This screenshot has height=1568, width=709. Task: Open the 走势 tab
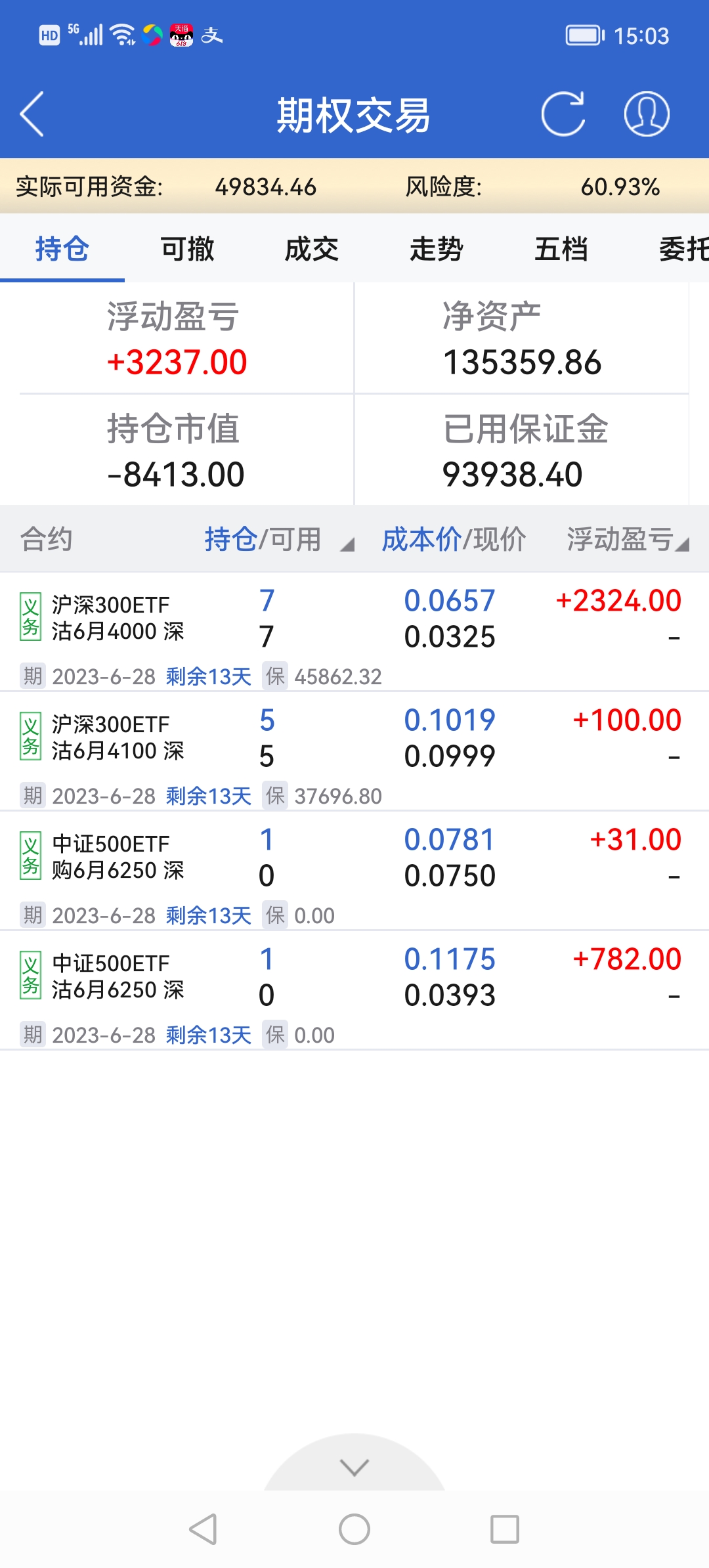437,250
